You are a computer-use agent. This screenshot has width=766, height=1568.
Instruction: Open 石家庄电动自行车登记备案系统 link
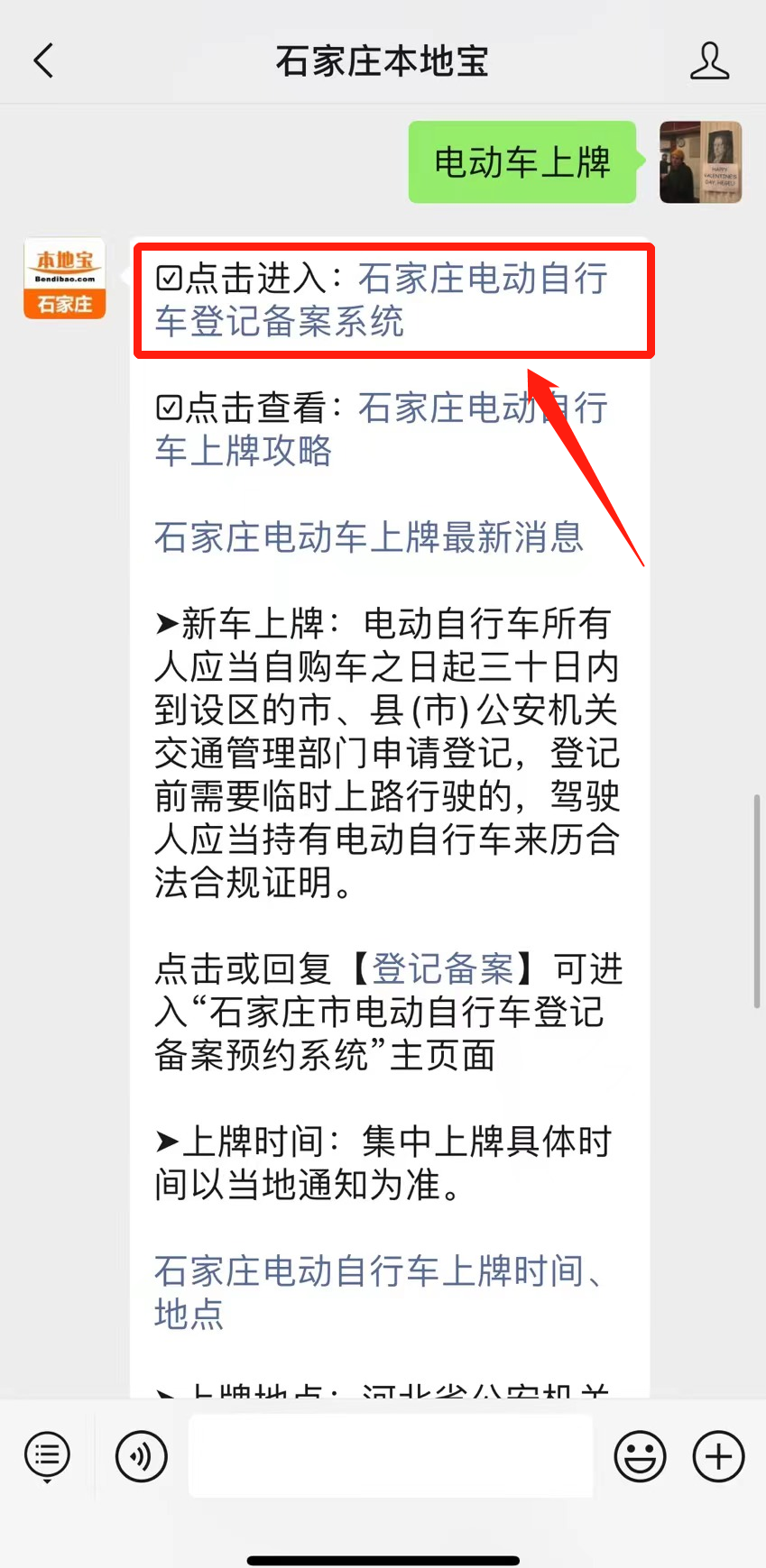coord(379,300)
